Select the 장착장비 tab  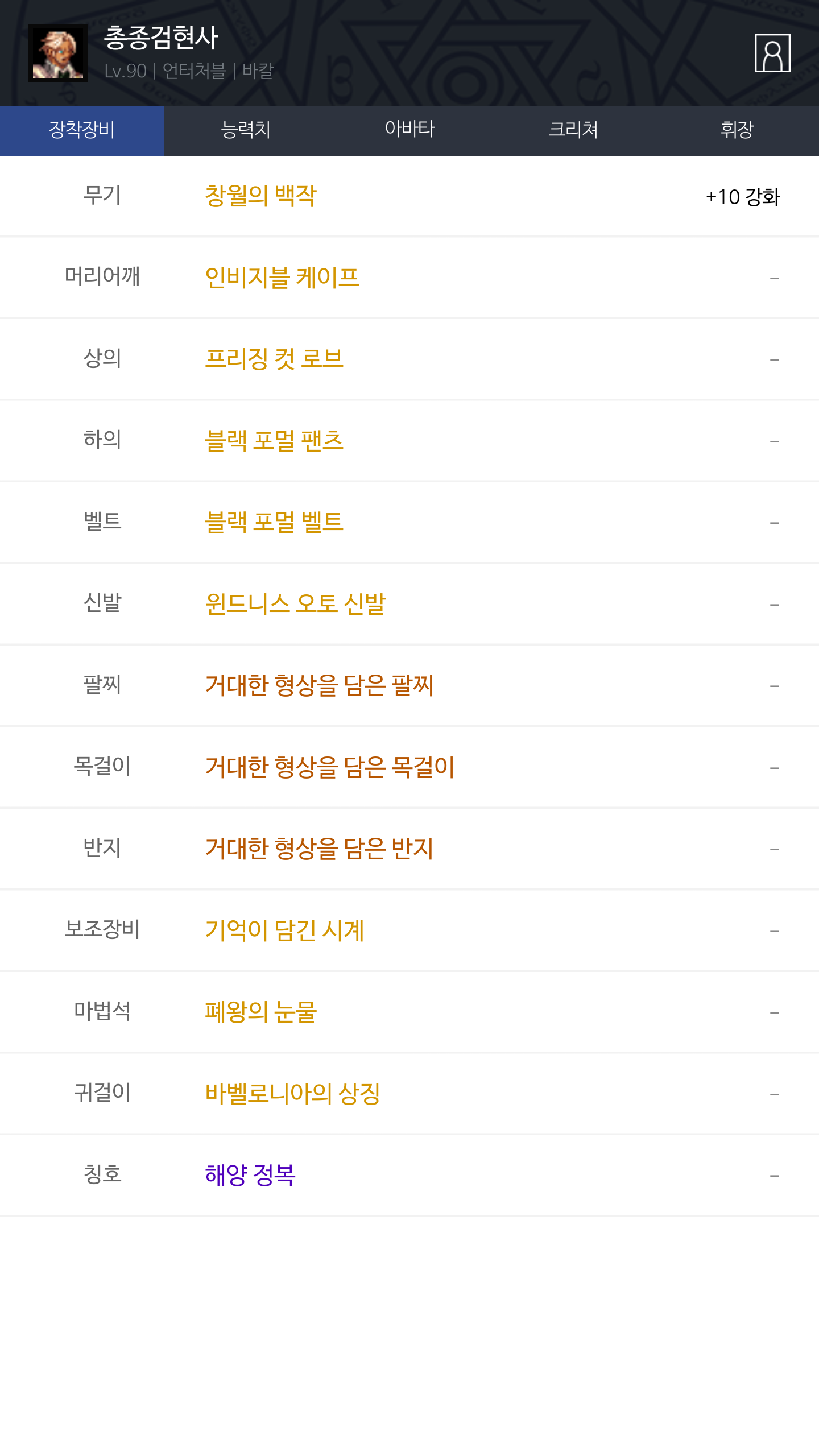pyautogui.click(x=82, y=130)
